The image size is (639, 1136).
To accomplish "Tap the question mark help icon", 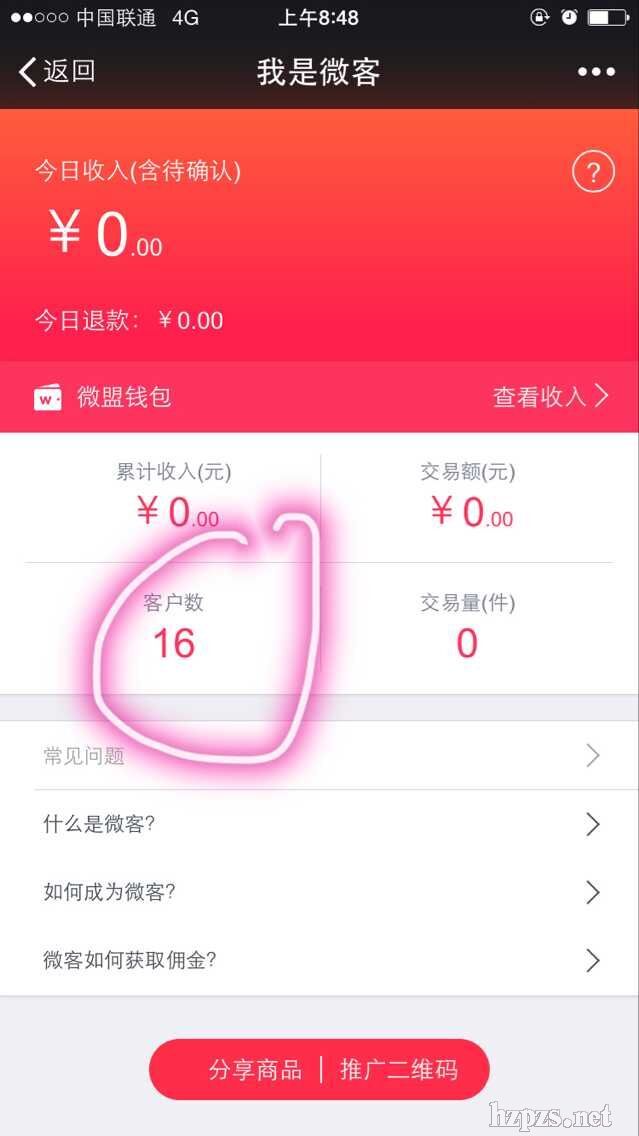I will [x=593, y=173].
